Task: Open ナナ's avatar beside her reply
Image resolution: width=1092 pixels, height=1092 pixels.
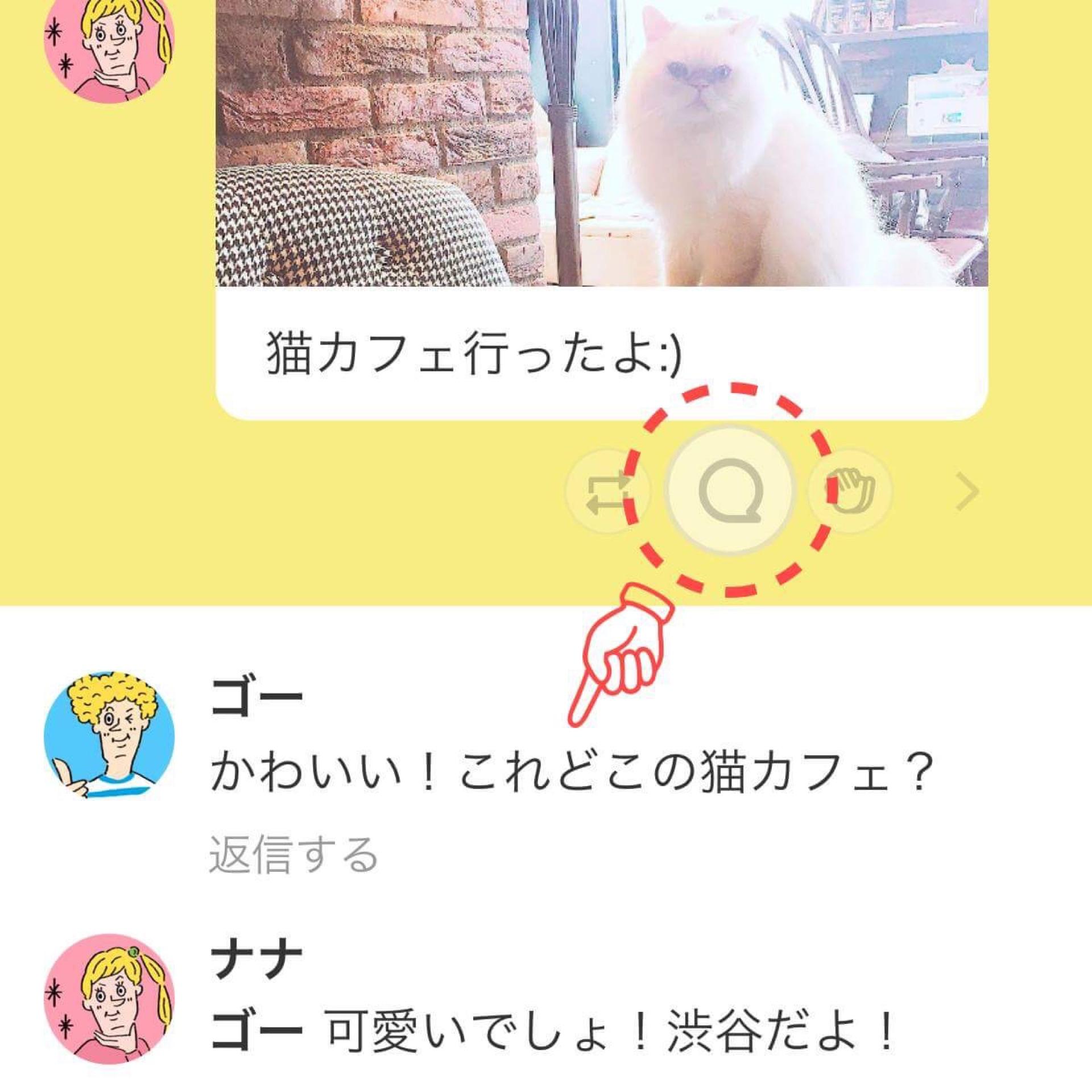Action: [x=109, y=999]
